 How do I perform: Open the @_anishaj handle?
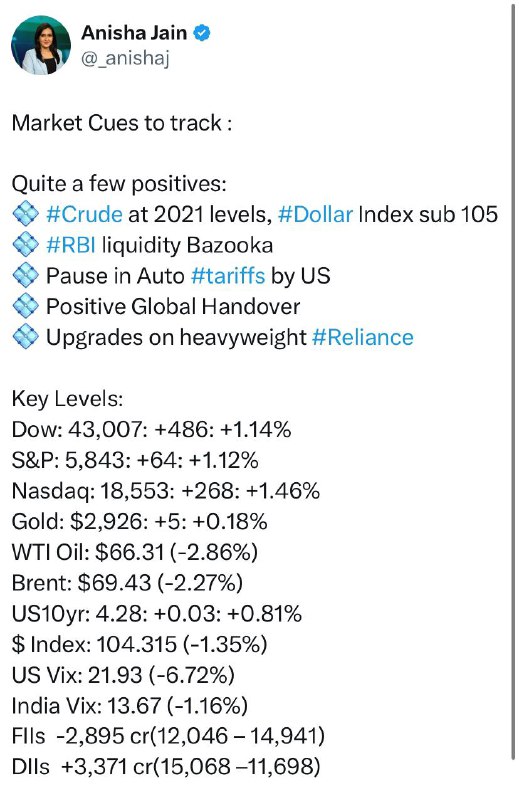125,59
